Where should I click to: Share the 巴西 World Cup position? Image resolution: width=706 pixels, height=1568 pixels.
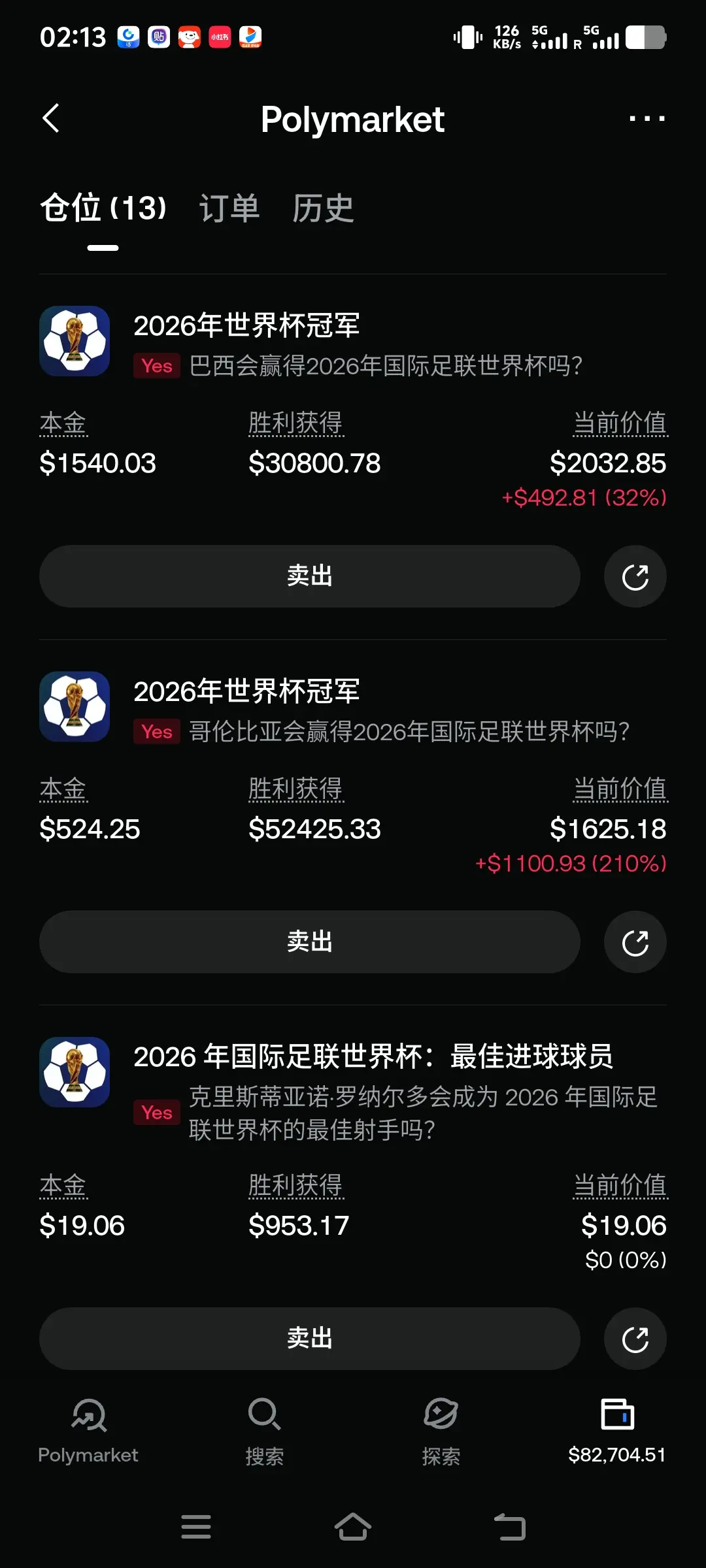pos(635,576)
